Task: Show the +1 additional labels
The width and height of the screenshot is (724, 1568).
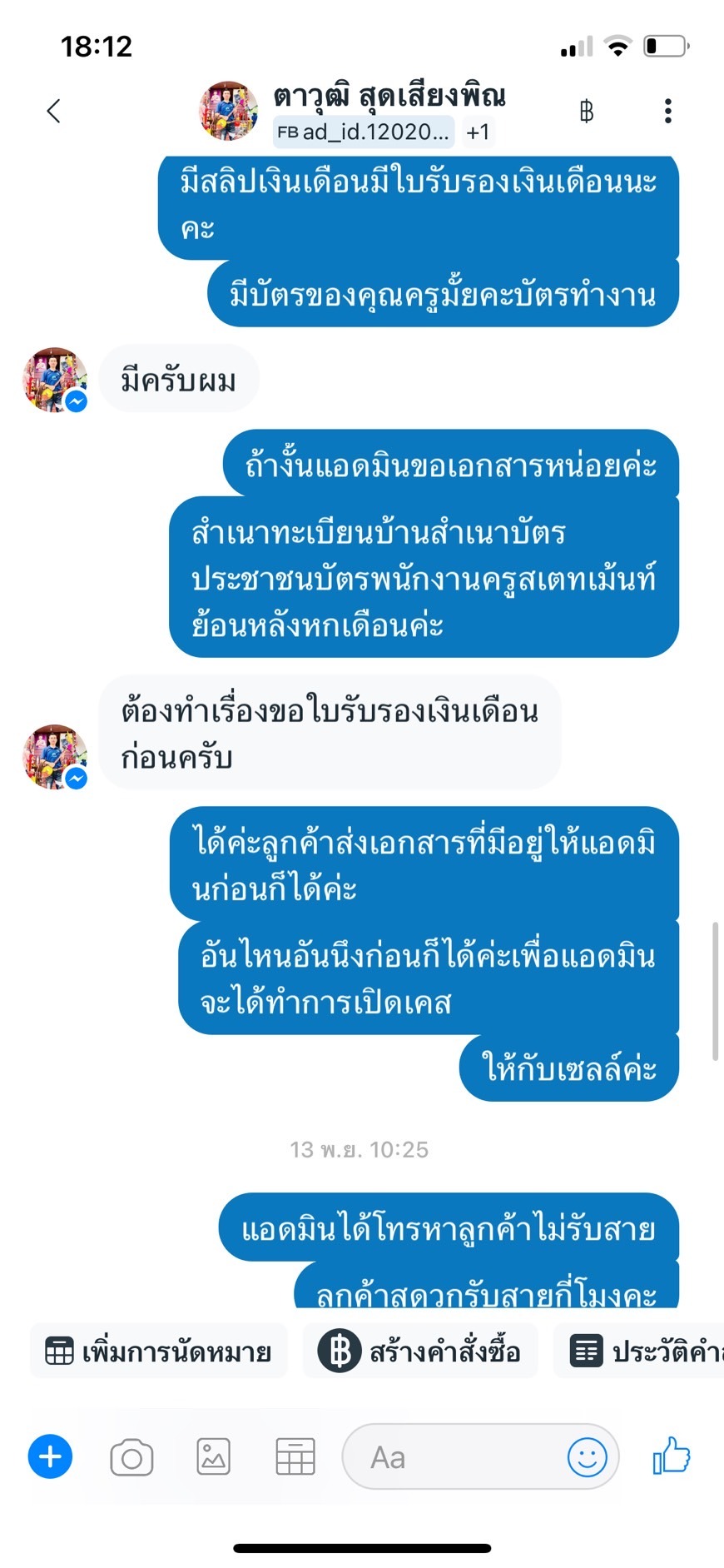Action: pos(478,132)
